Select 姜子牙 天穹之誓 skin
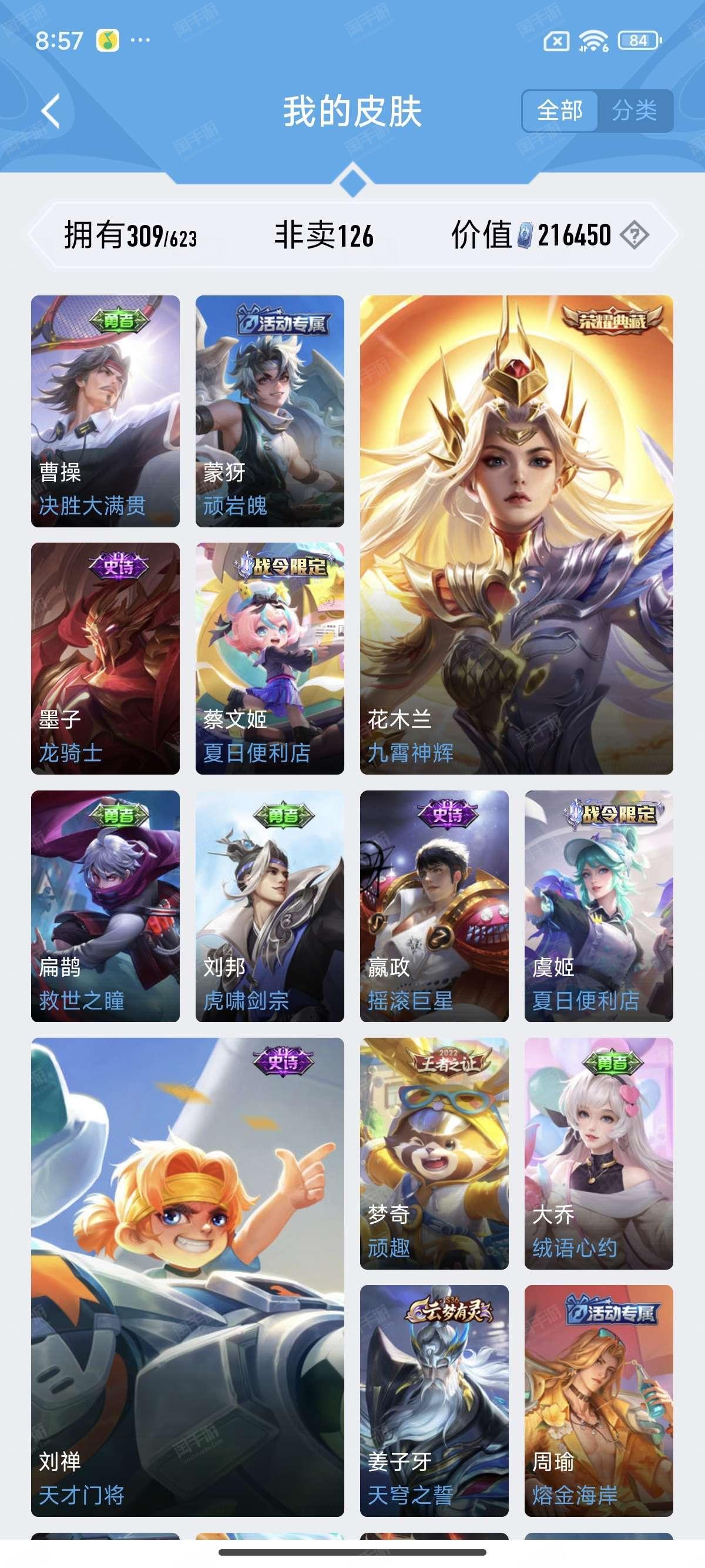The height and width of the screenshot is (1568, 705). (434, 1401)
